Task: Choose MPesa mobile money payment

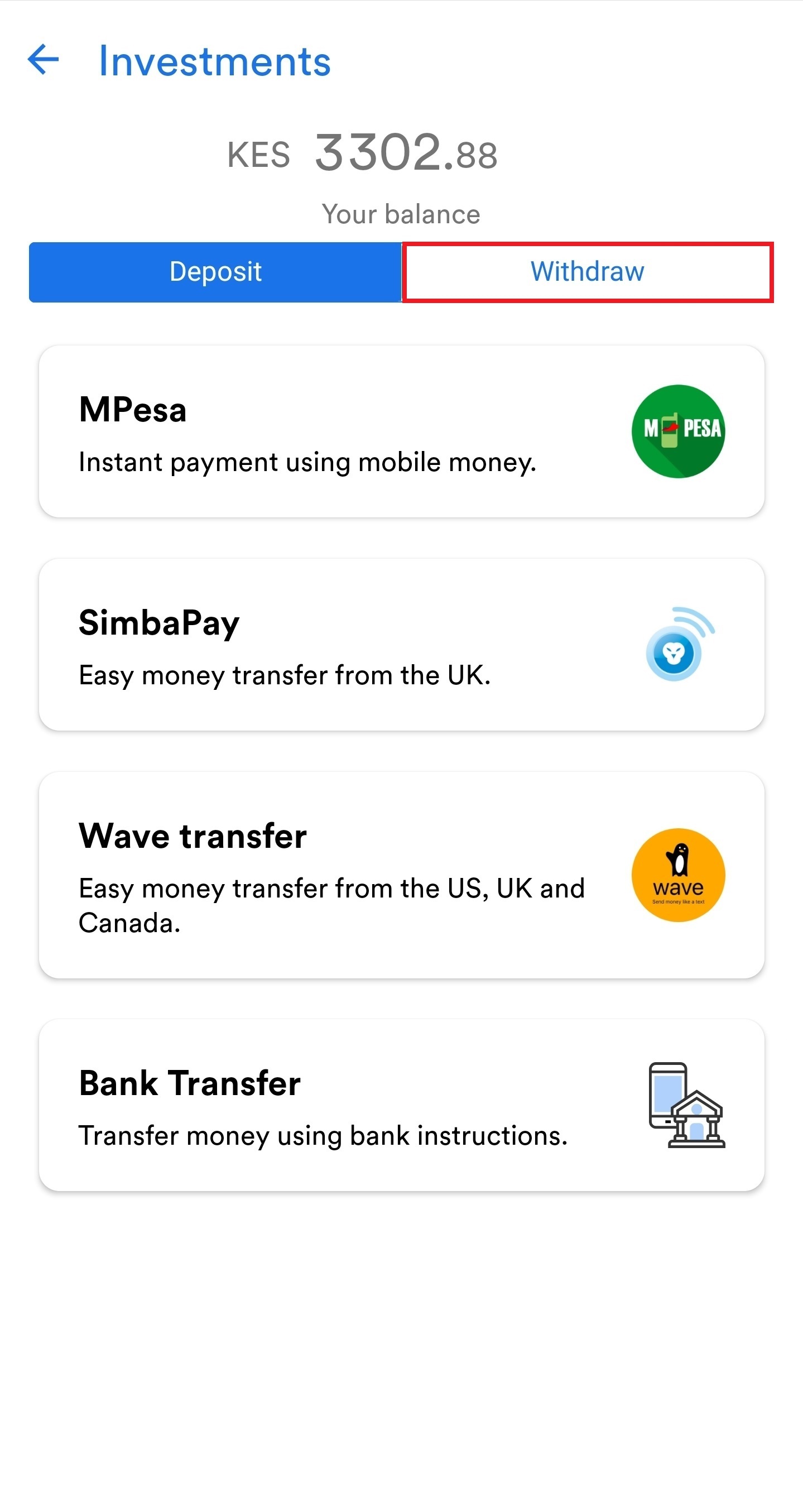Action: click(x=402, y=431)
